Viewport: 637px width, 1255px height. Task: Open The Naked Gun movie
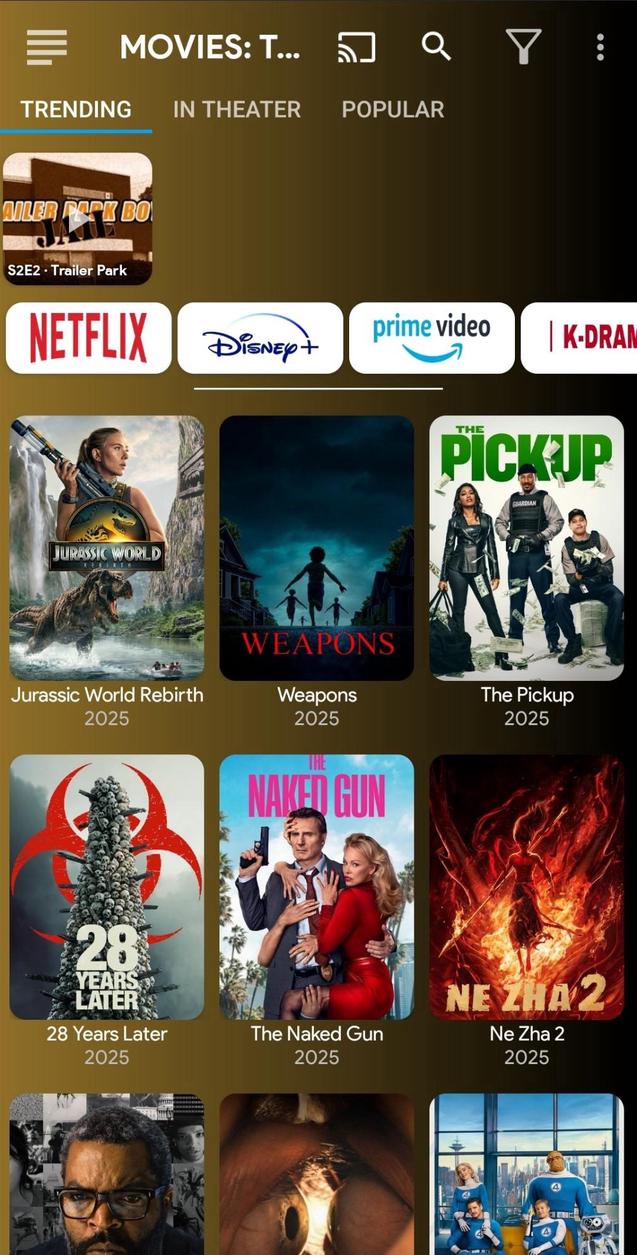coord(316,887)
